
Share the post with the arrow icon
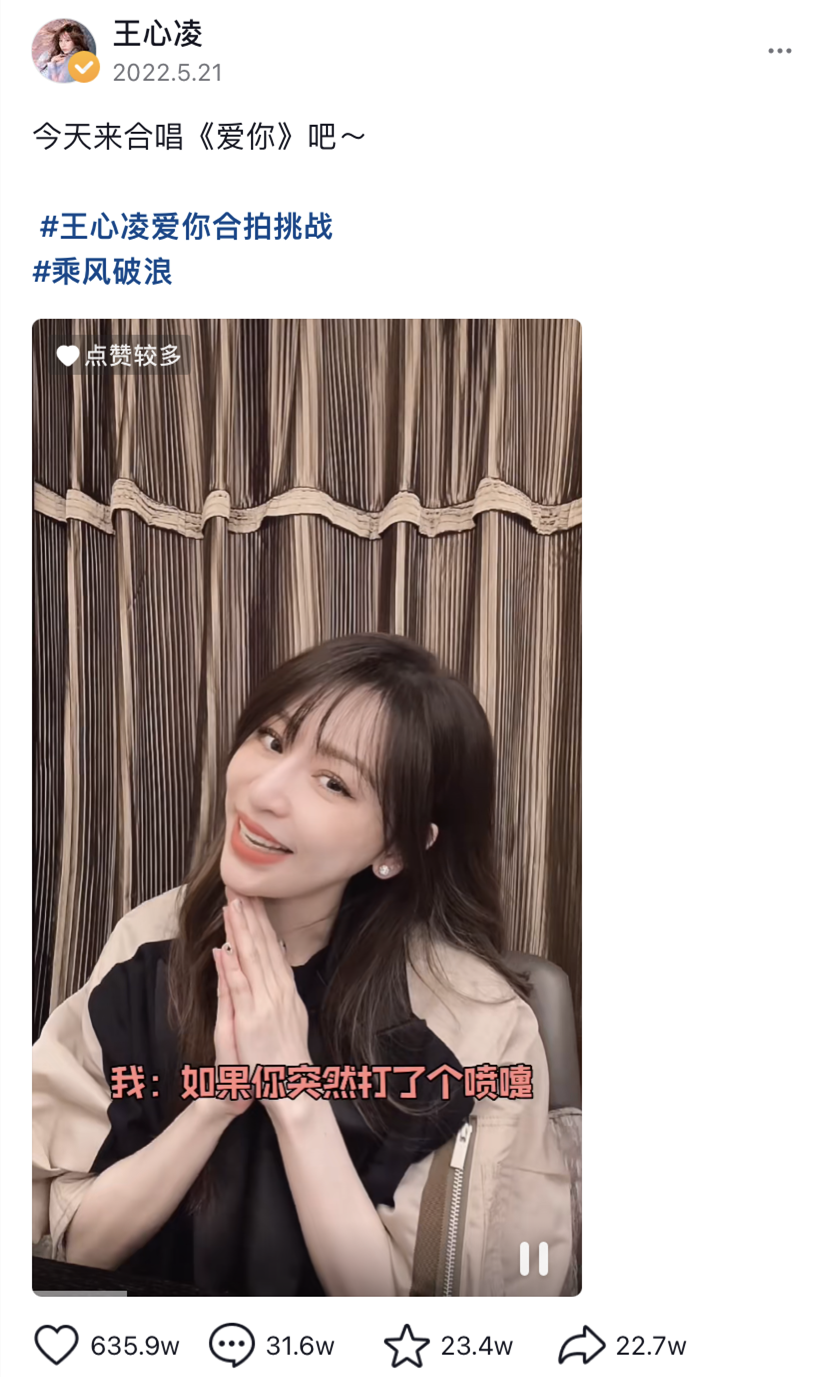pos(581,1345)
